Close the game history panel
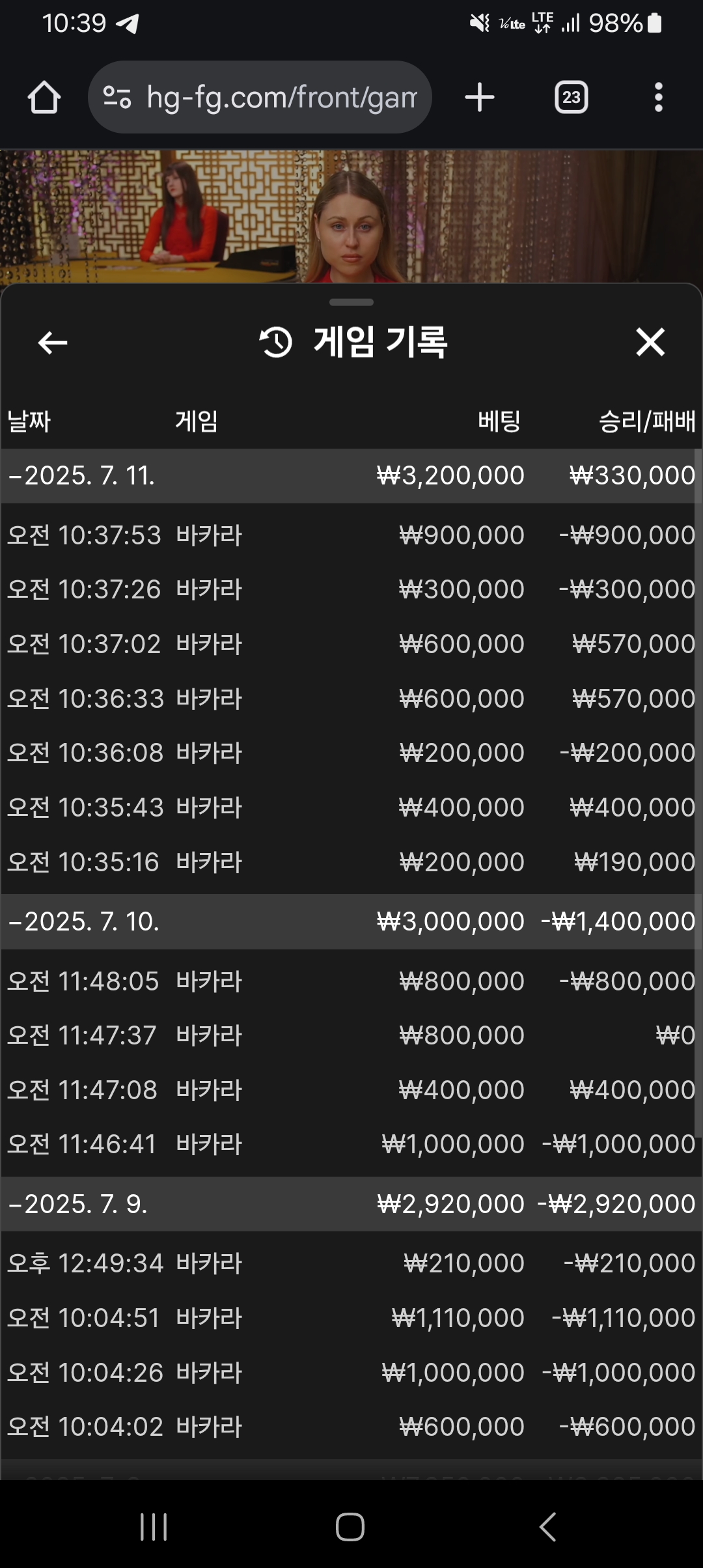 (650, 343)
